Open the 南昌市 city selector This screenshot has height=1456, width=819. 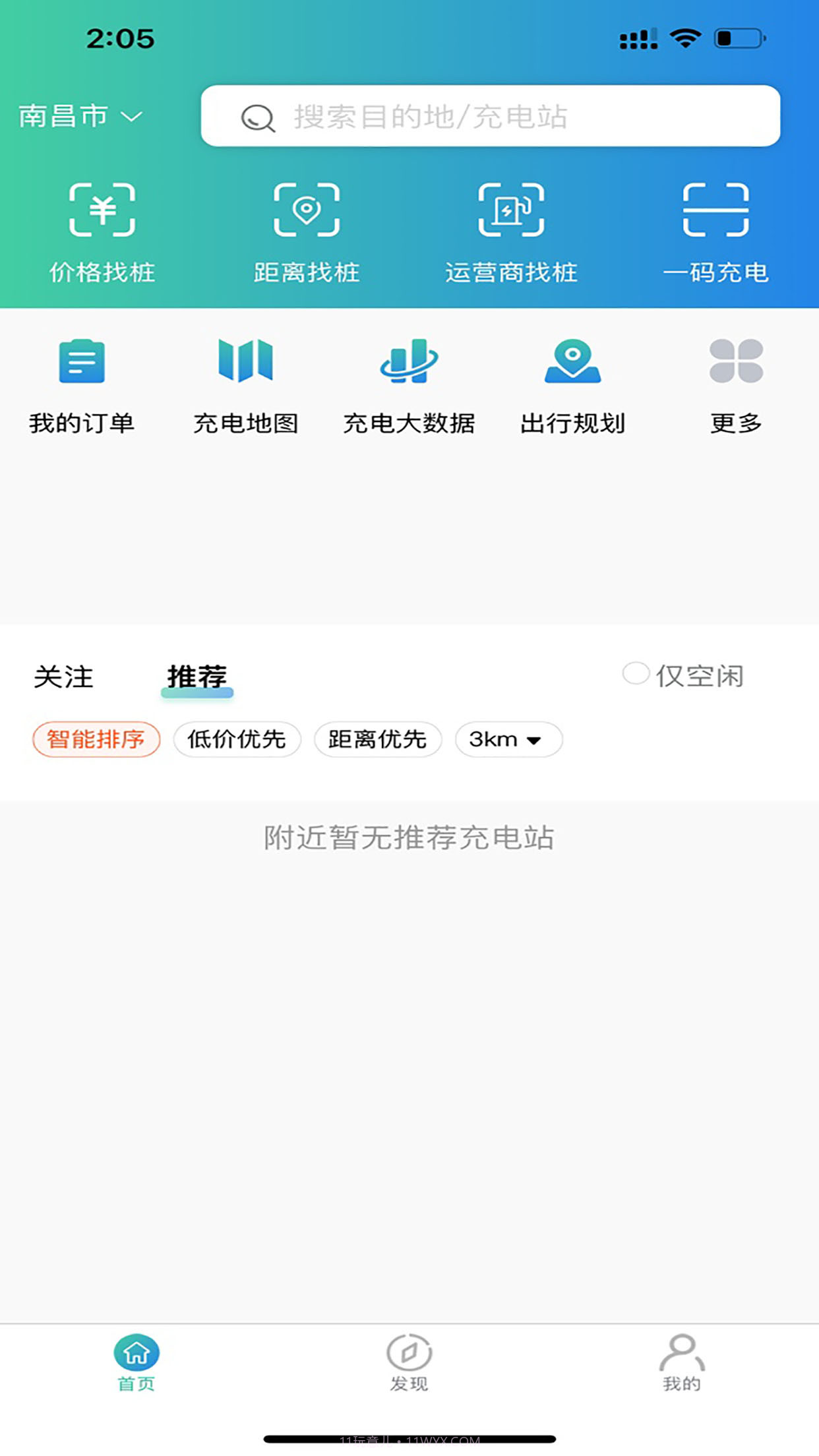coord(79,117)
